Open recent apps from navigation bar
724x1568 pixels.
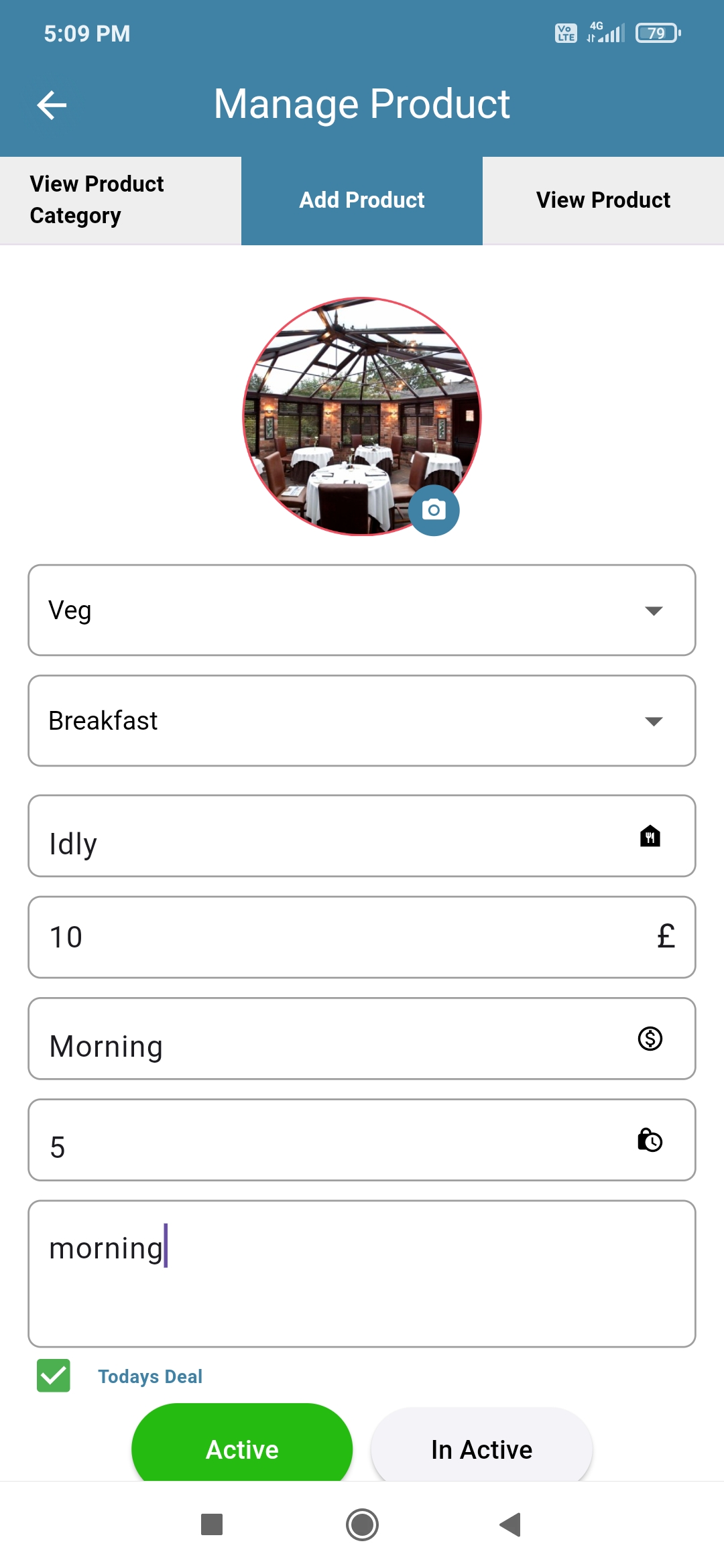212,1524
